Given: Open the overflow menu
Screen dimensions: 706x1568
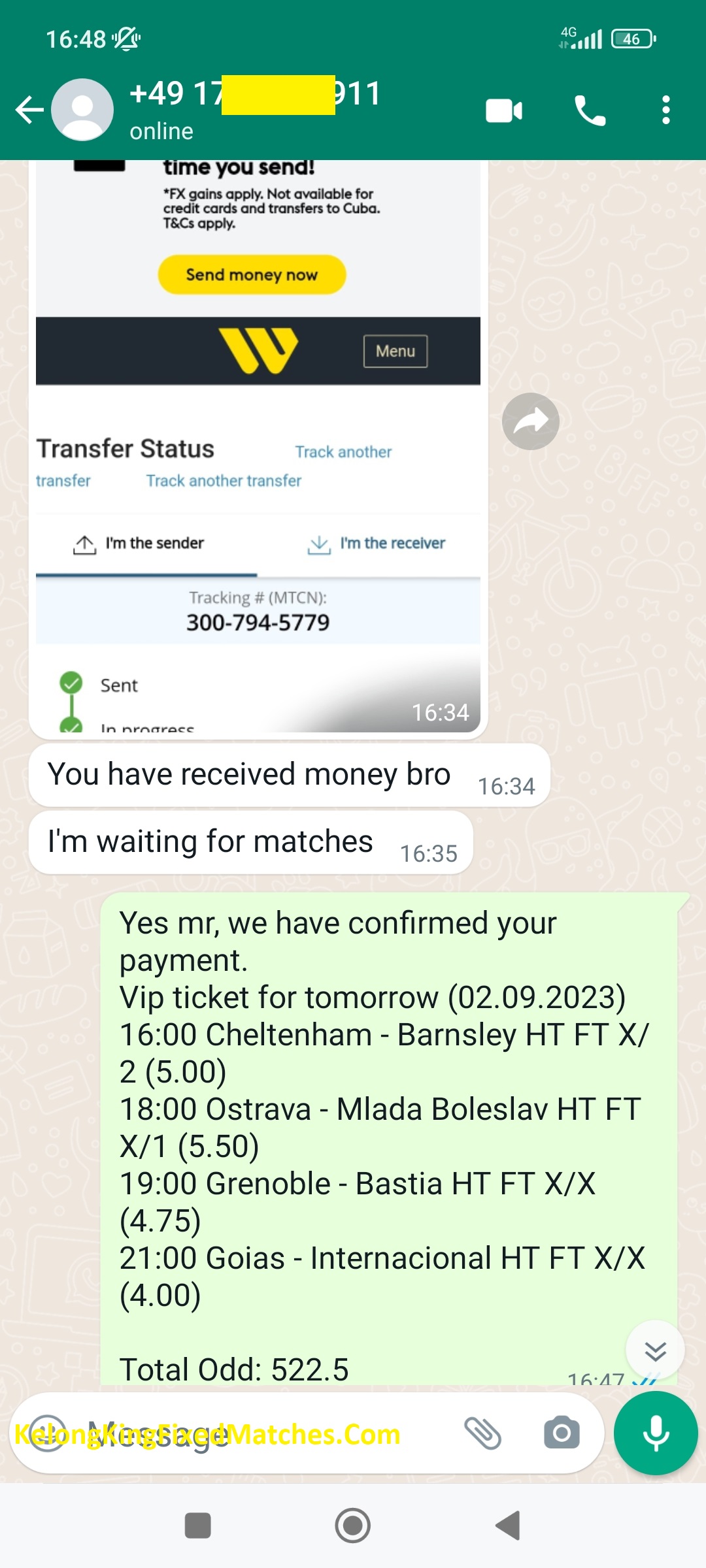Looking at the screenshot, I should (665, 110).
